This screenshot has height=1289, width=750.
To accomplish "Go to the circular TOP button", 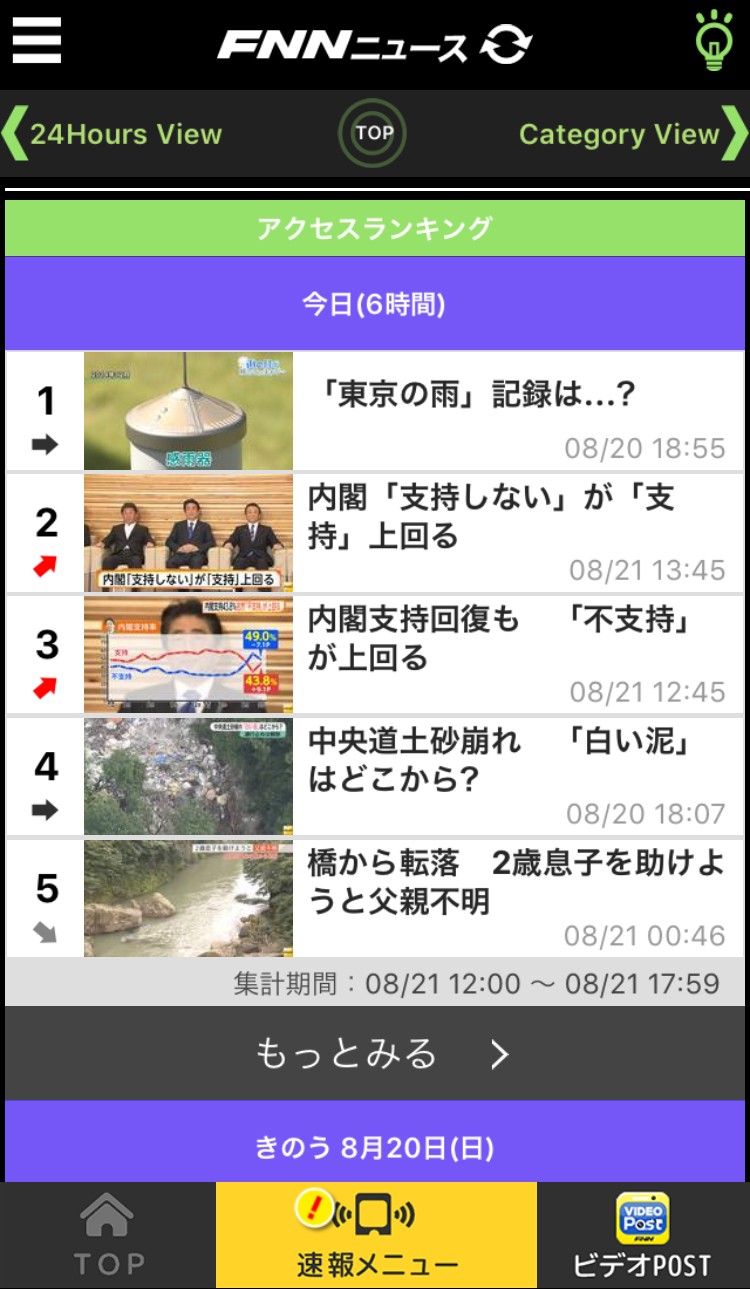I will point(374,133).
